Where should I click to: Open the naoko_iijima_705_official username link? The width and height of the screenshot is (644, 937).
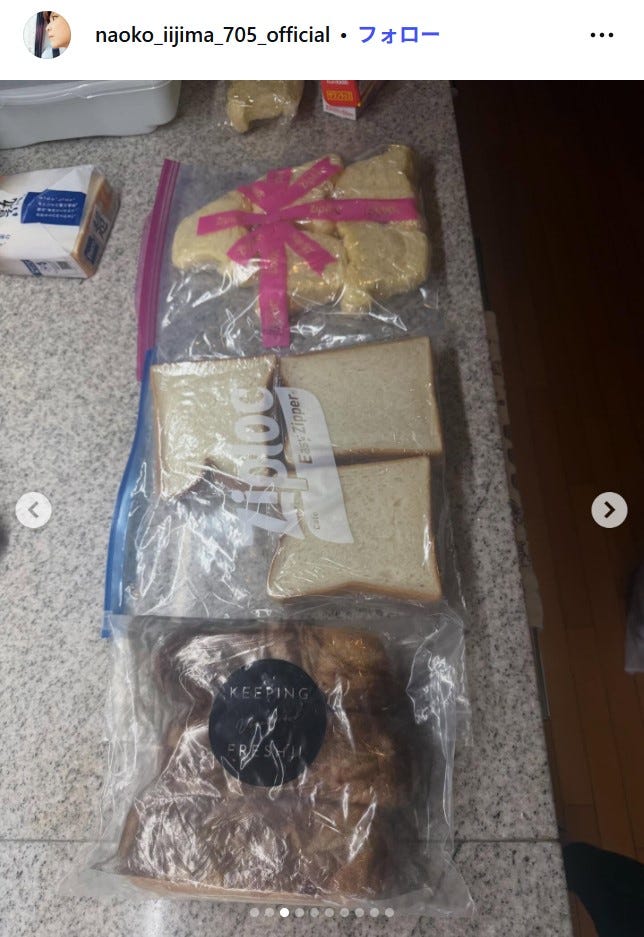pyautogui.click(x=212, y=35)
